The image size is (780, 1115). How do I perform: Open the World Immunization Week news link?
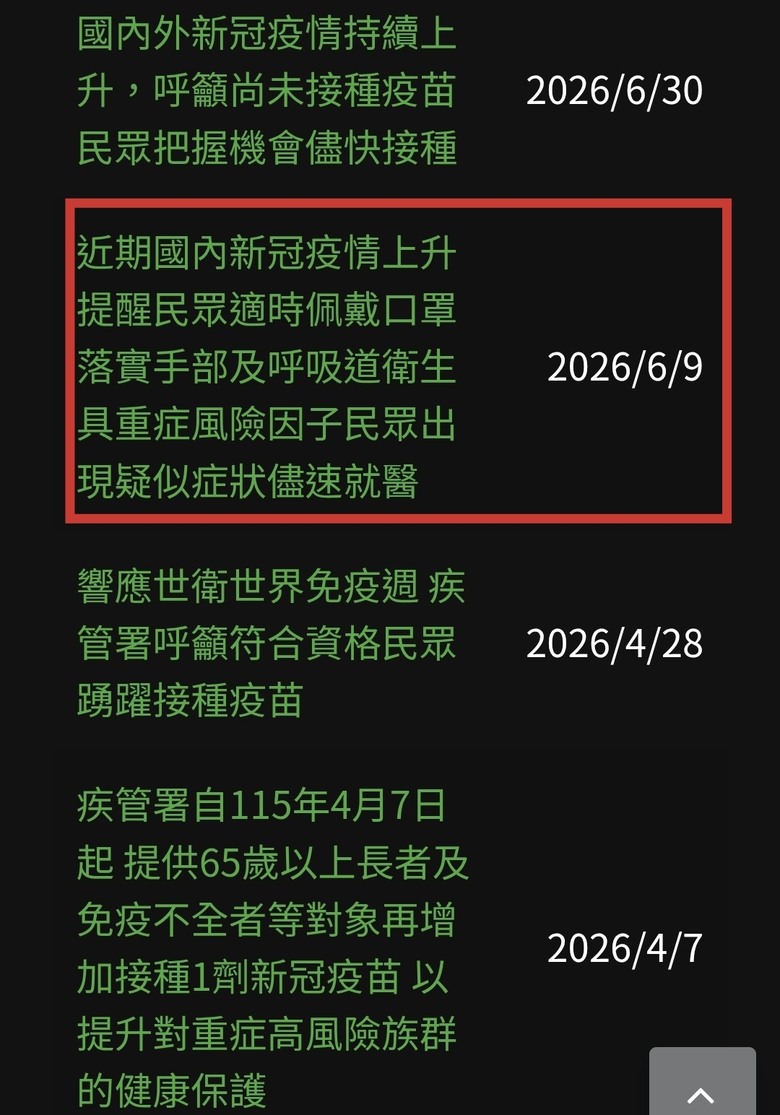270,644
